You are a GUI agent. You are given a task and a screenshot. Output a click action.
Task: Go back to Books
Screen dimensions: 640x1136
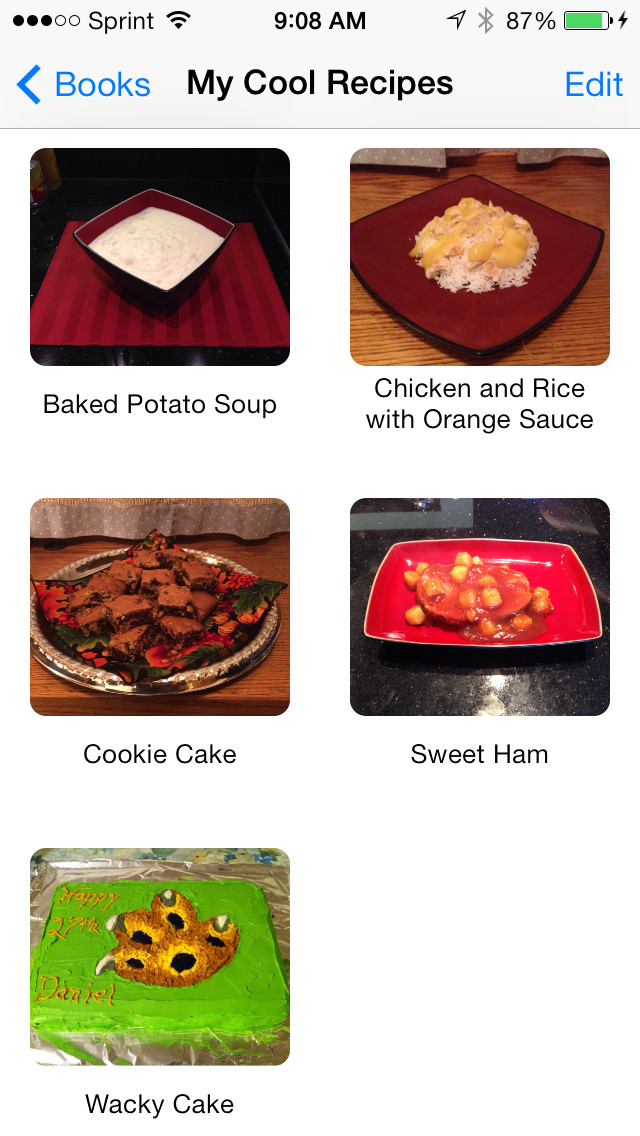[x=84, y=85]
